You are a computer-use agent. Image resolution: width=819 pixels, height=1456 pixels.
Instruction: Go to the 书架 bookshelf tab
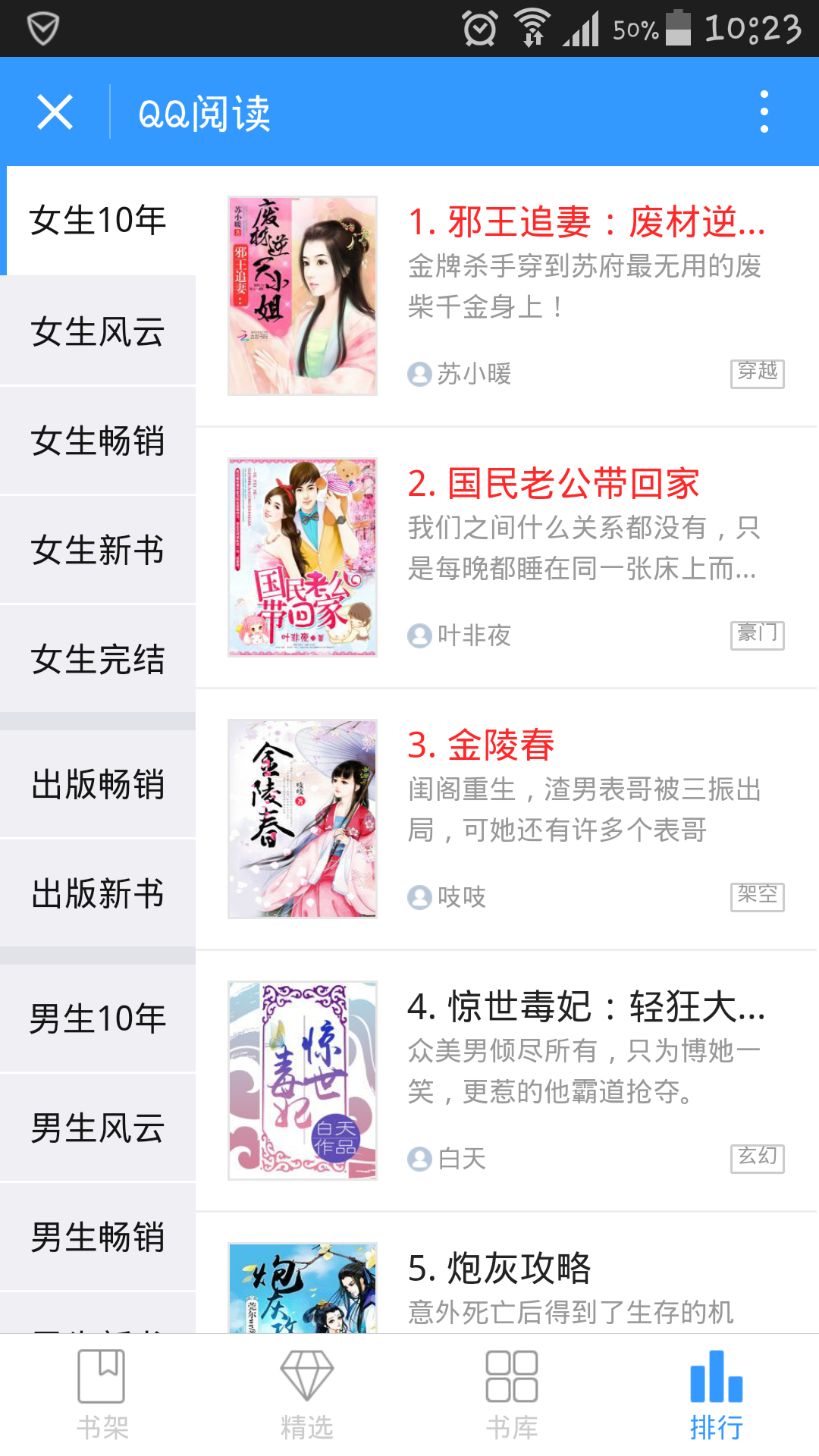point(102,1394)
